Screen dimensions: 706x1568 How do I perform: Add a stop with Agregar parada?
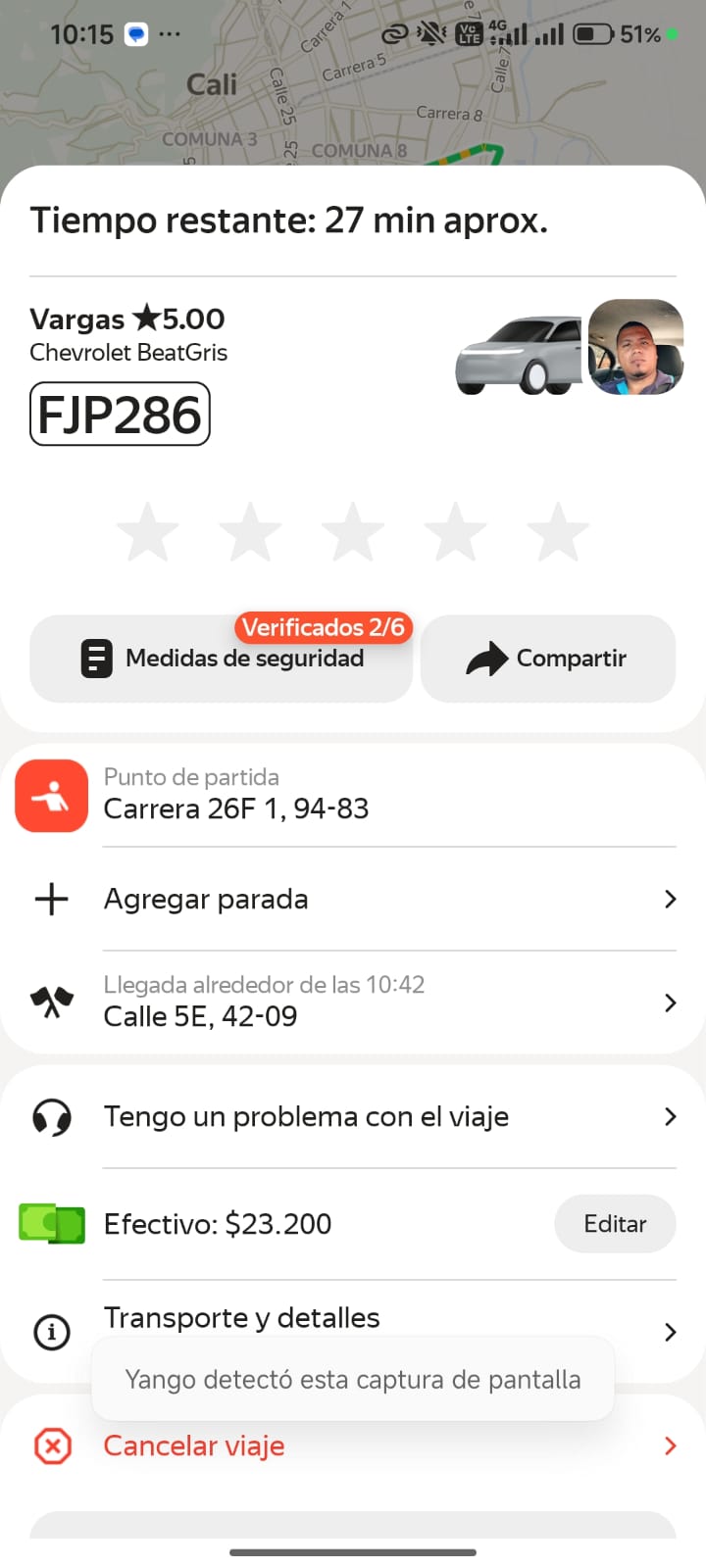[353, 899]
